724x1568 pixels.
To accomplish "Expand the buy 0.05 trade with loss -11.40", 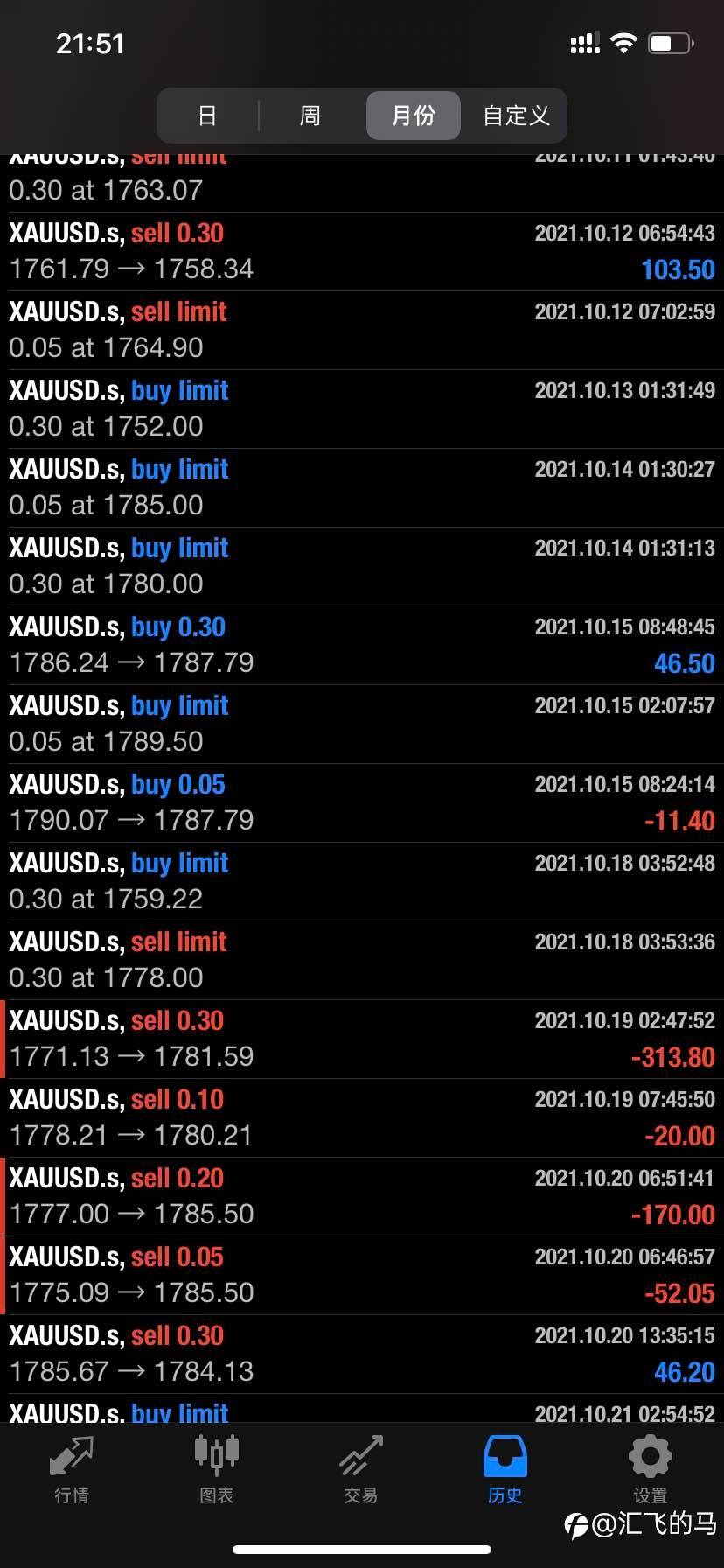I will 362,803.
